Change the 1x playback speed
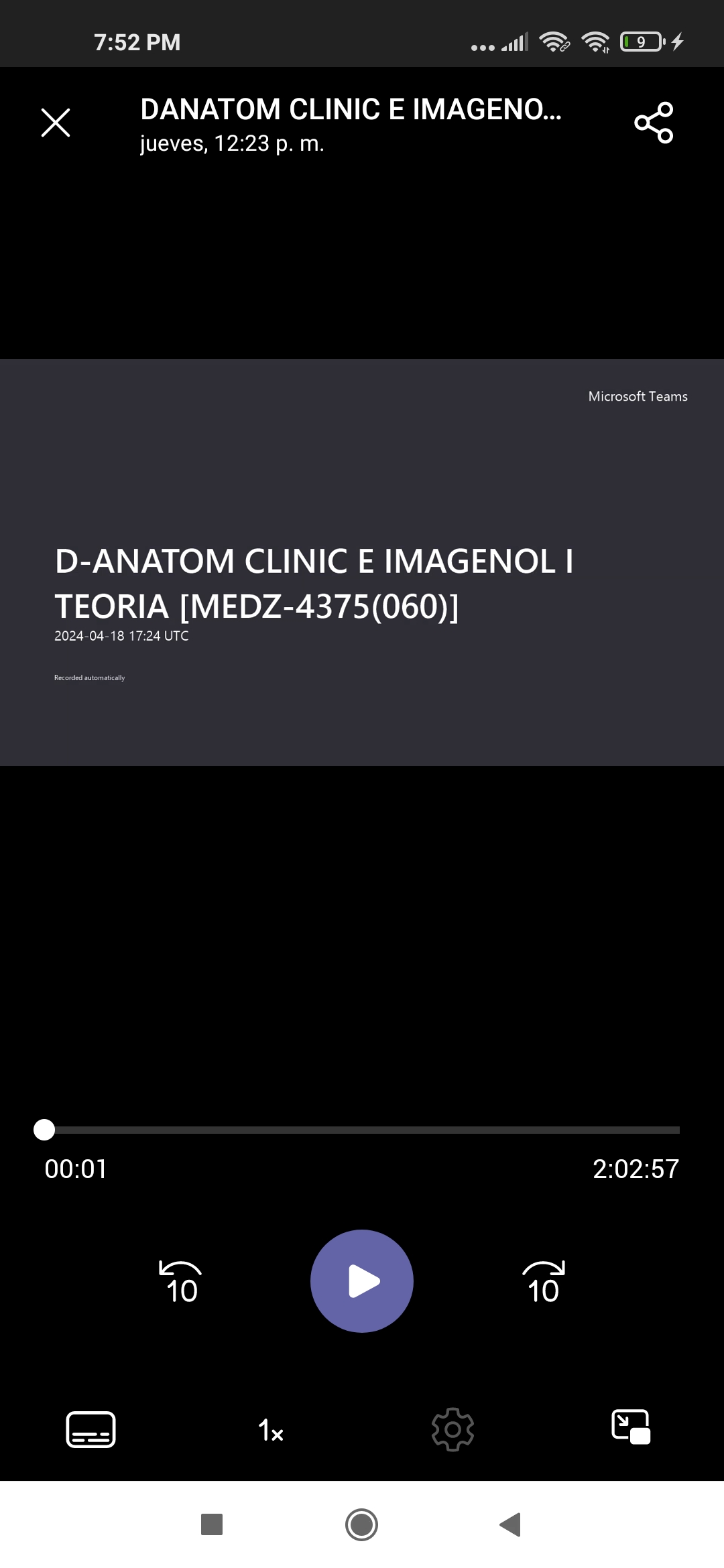Image resolution: width=724 pixels, height=1568 pixels. tap(271, 1430)
